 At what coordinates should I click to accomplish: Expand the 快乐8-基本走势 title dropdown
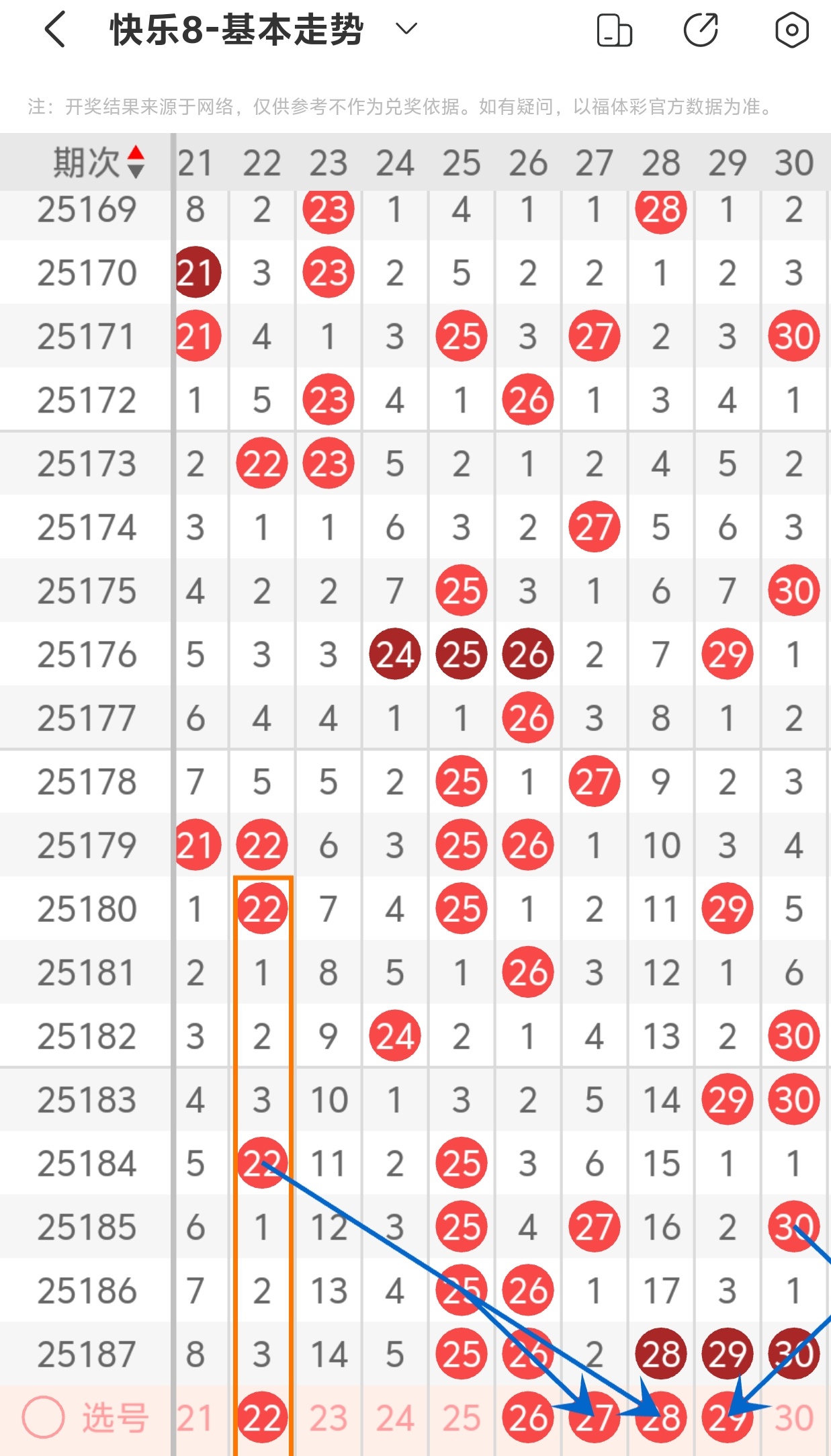pos(406,29)
